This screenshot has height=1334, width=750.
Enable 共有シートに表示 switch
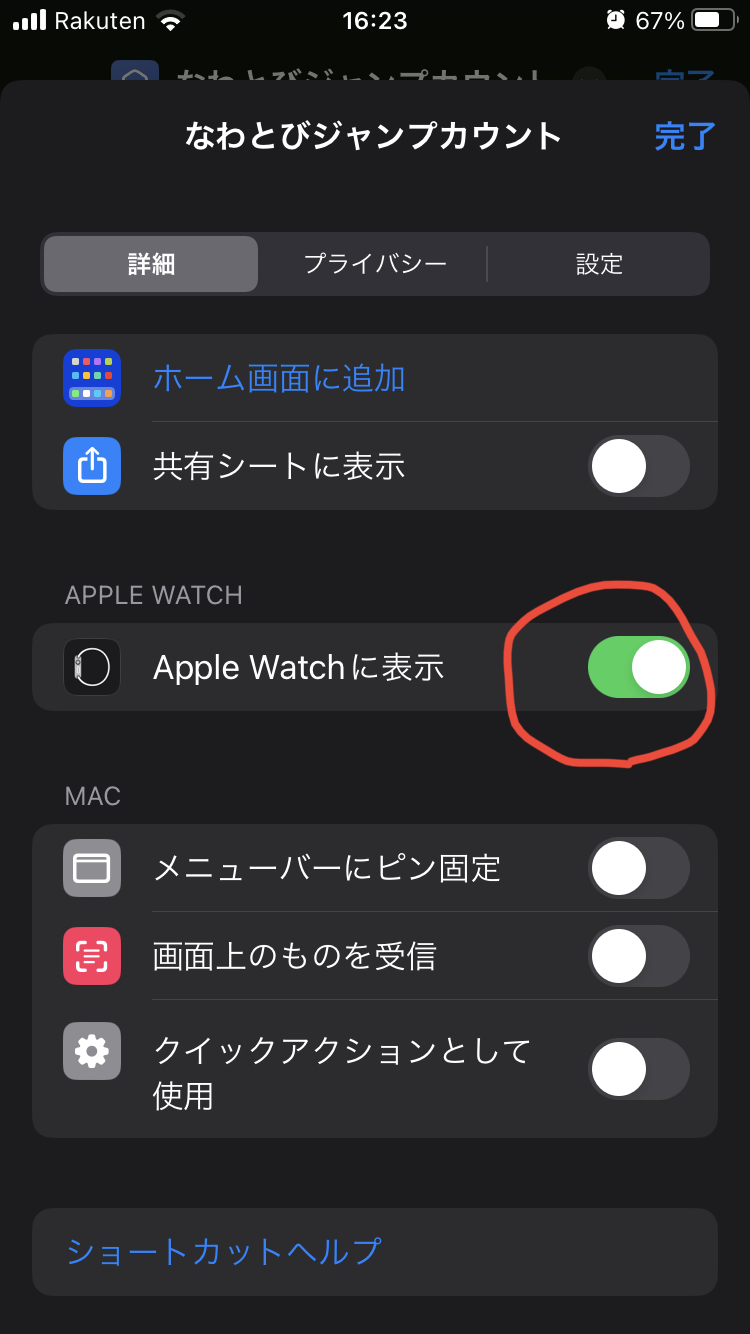[638, 466]
